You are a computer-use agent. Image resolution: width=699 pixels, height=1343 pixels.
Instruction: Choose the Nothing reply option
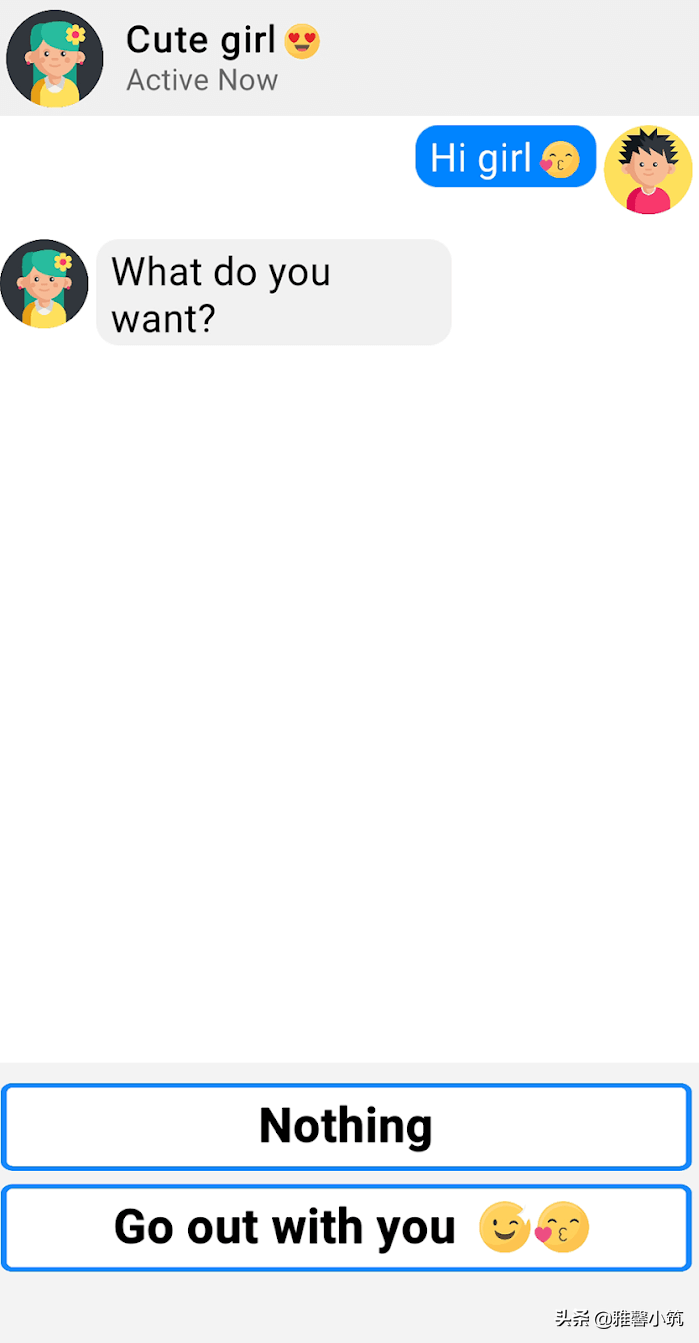pyautogui.click(x=346, y=1126)
